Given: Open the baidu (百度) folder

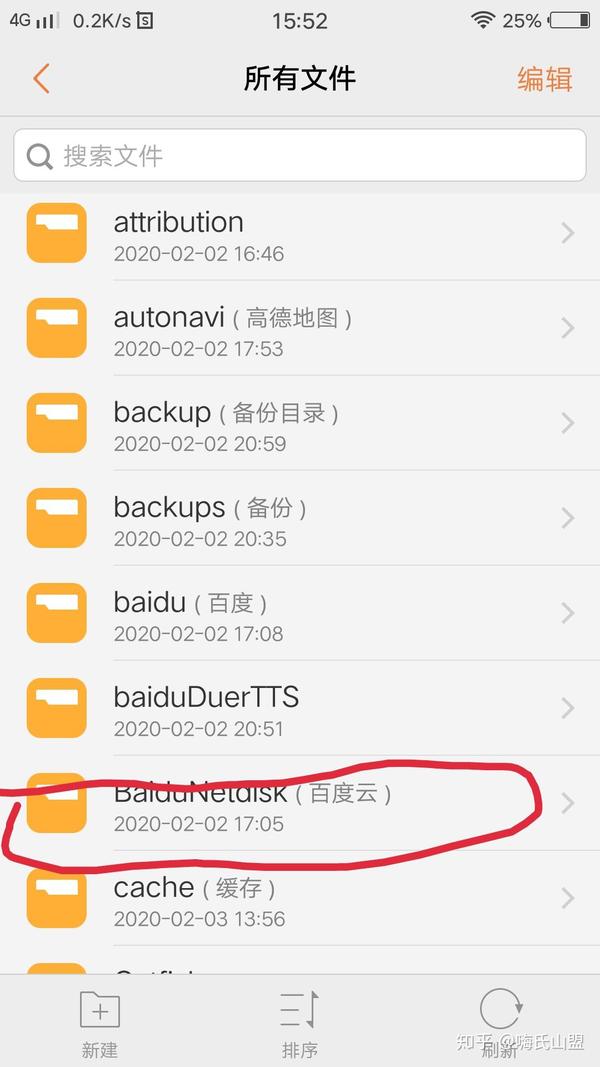Looking at the screenshot, I should (x=300, y=613).
